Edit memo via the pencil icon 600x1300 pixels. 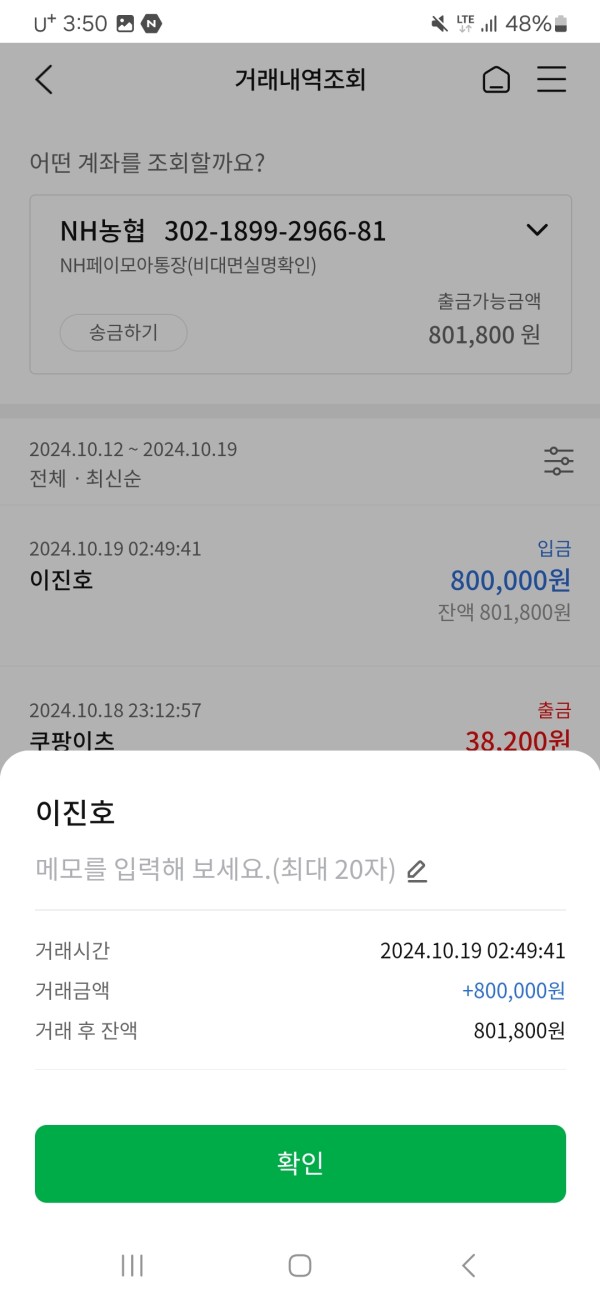point(417,871)
